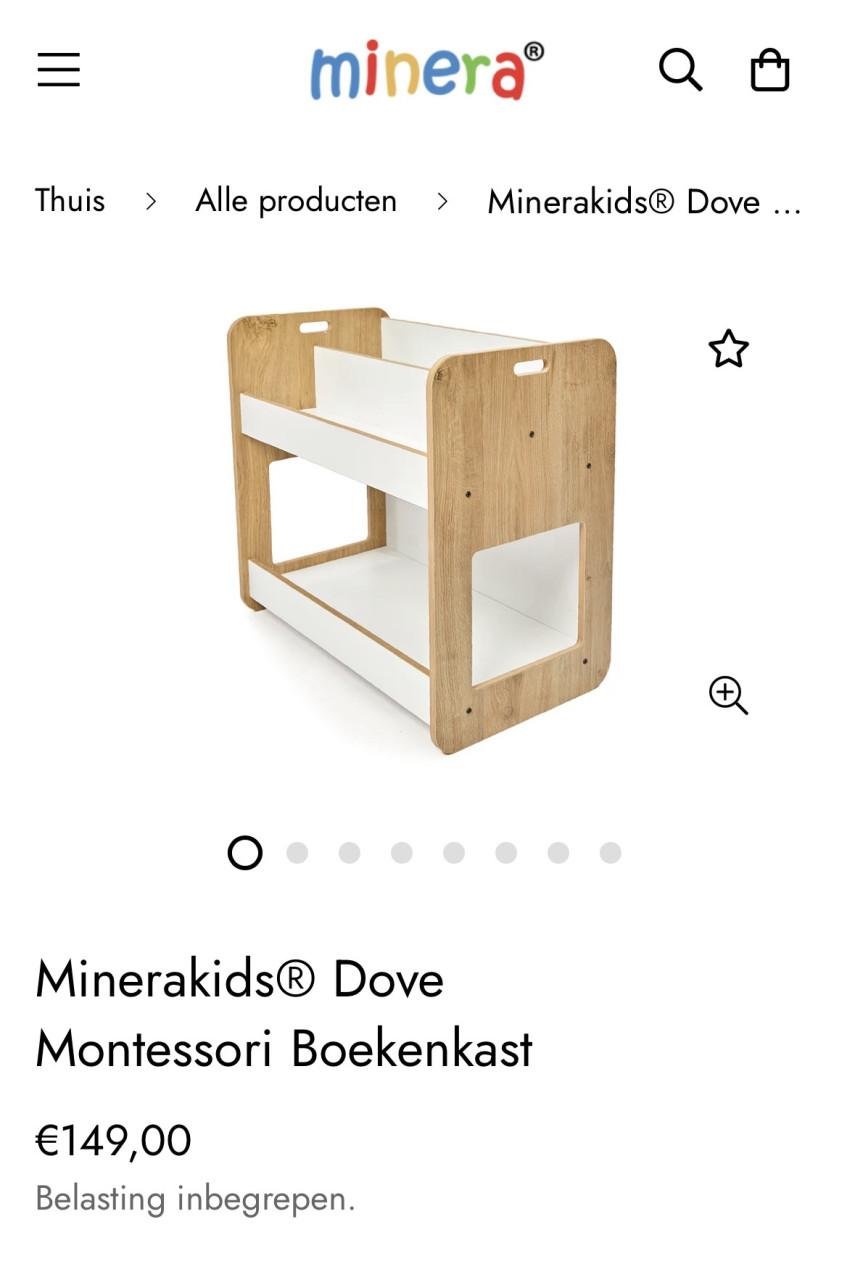Add product to wishlist via star icon
The image size is (855, 1280).
728,349
